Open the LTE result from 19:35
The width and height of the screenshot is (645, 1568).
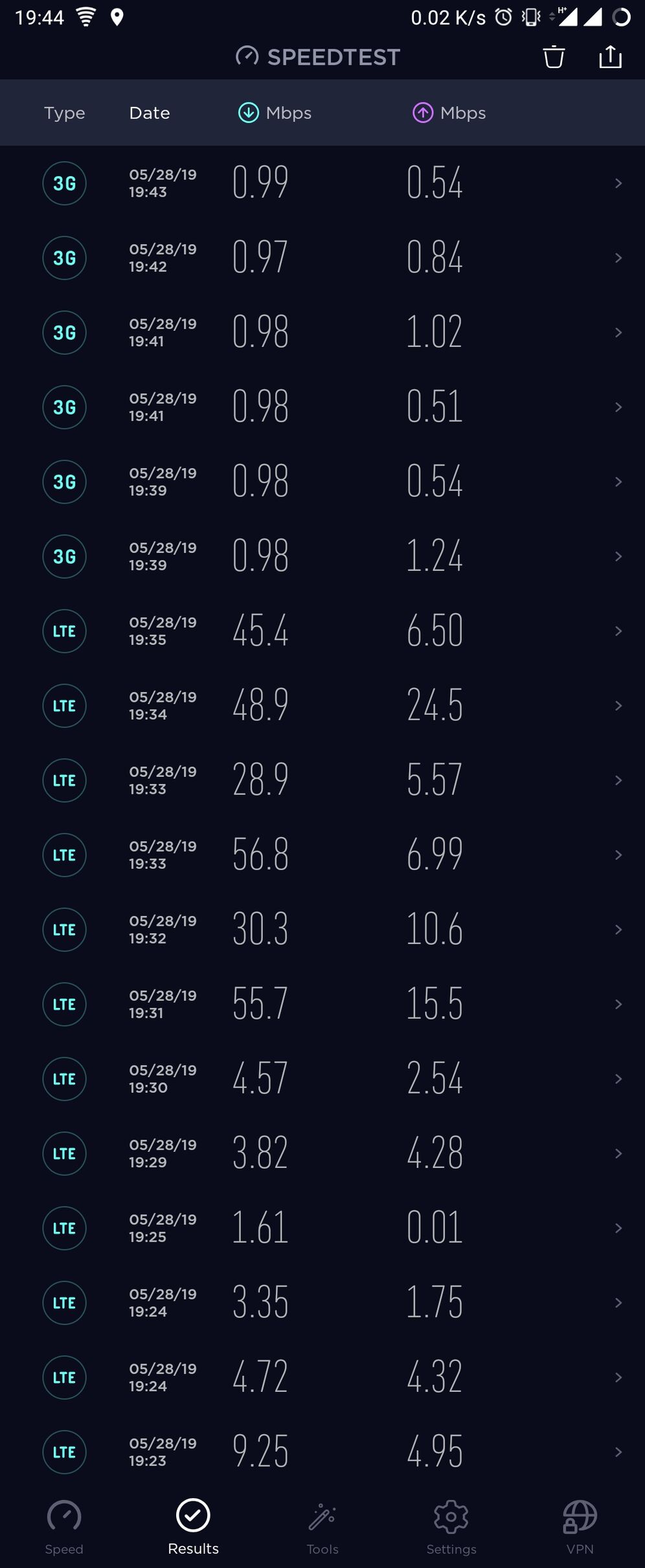[322, 631]
